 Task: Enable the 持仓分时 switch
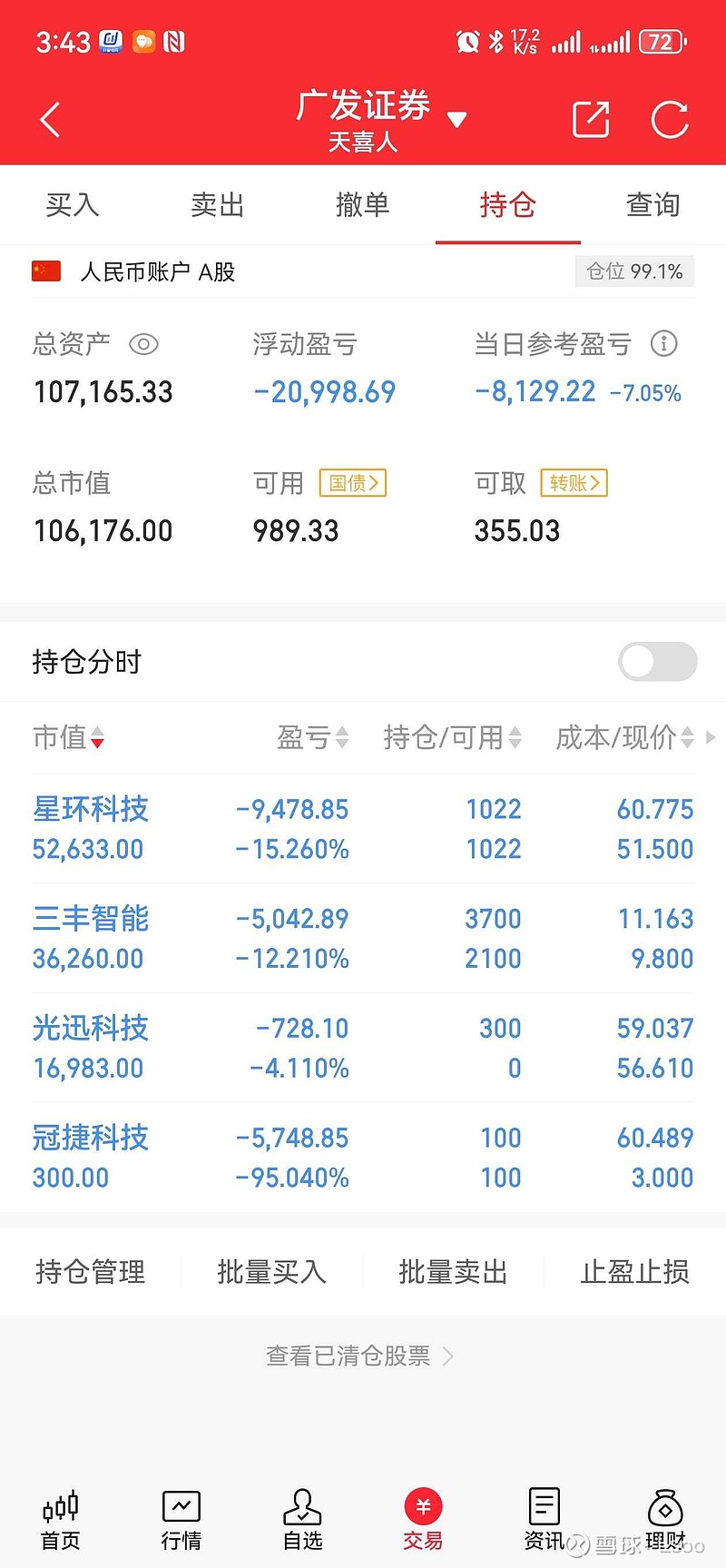pos(657,662)
